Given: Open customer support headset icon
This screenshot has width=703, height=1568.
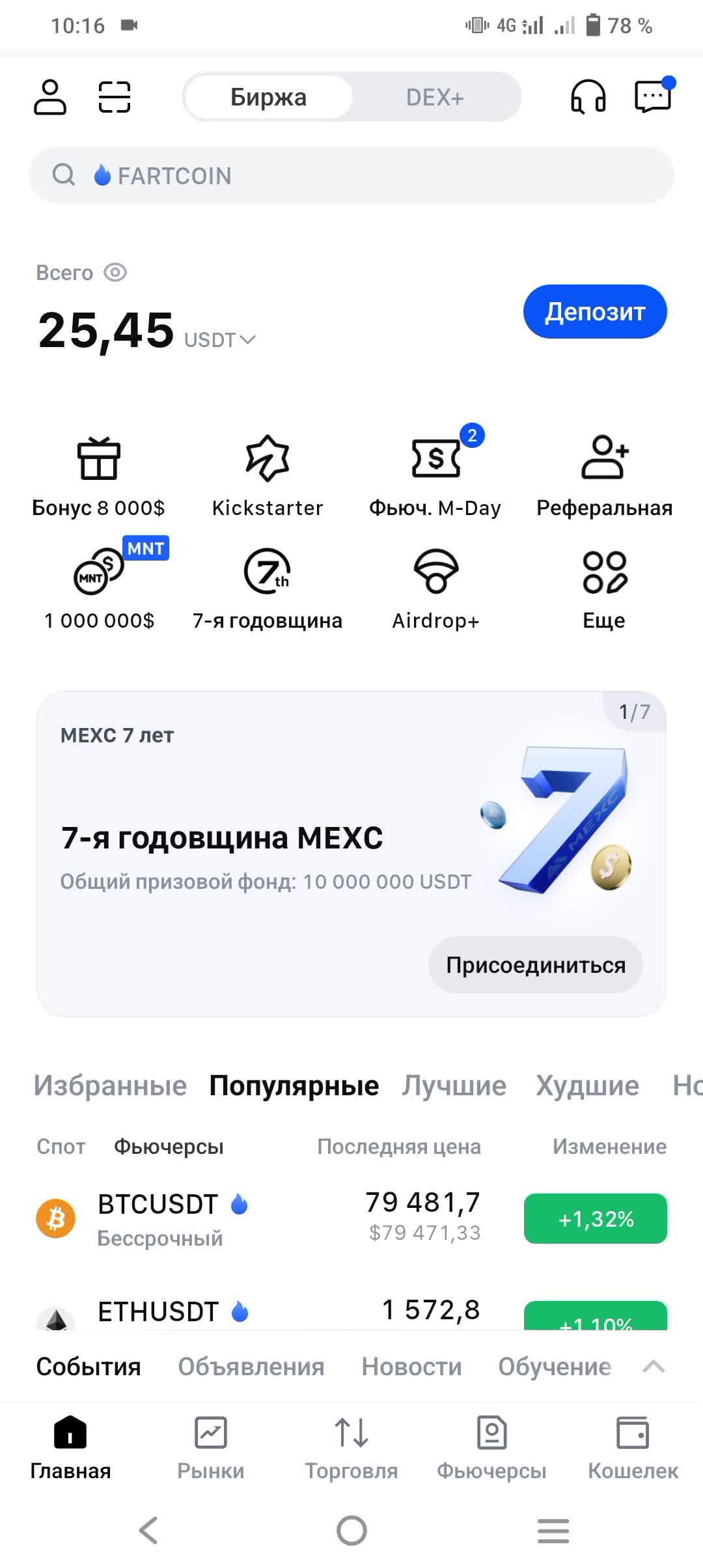Looking at the screenshot, I should (x=588, y=98).
